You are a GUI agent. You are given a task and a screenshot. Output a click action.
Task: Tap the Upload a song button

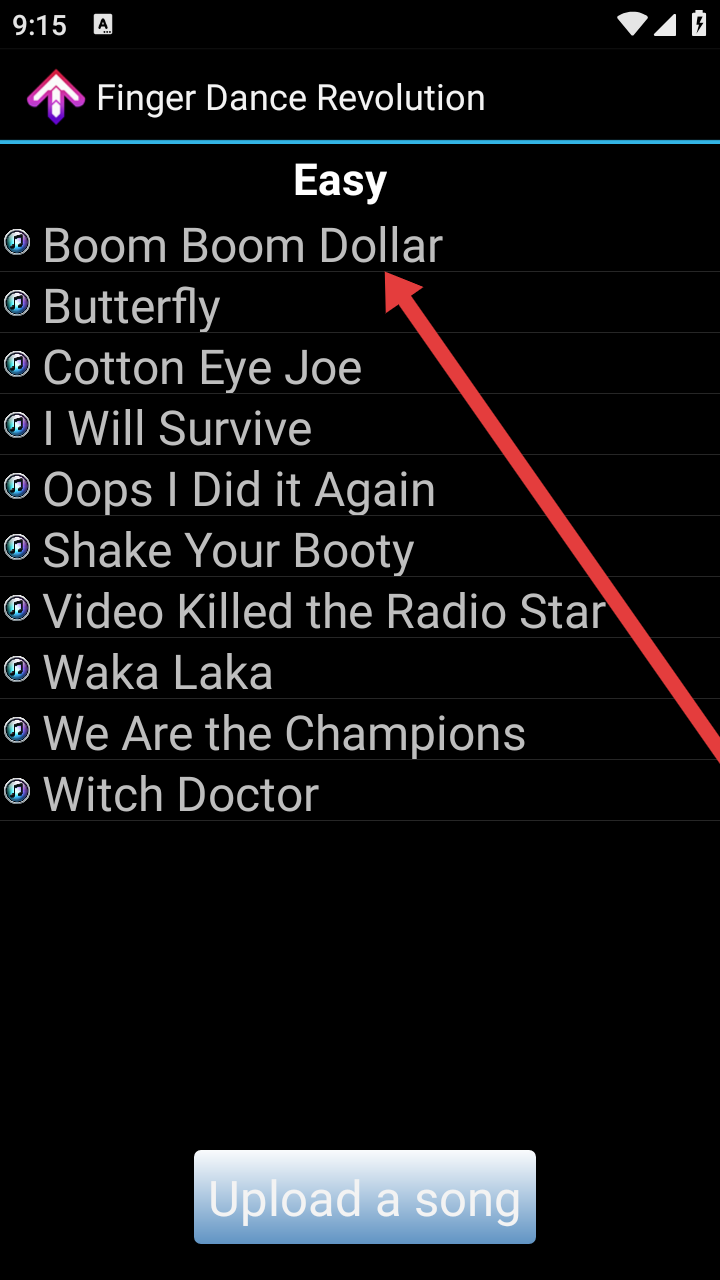365,1197
